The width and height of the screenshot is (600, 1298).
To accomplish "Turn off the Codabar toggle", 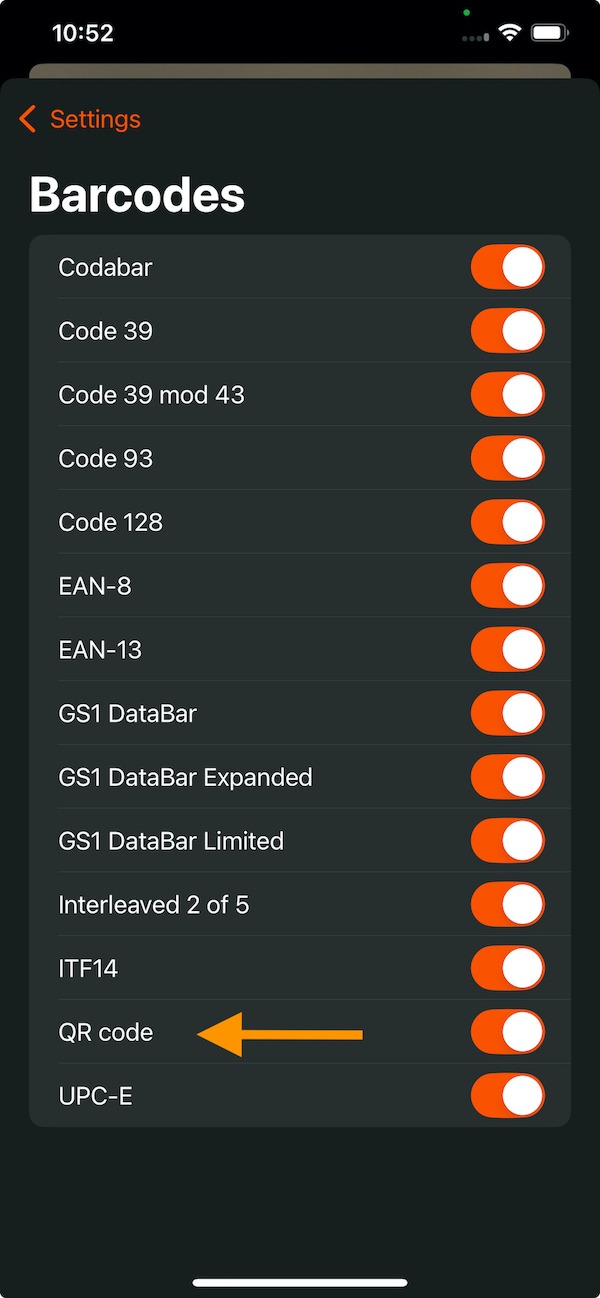I will click(507, 268).
